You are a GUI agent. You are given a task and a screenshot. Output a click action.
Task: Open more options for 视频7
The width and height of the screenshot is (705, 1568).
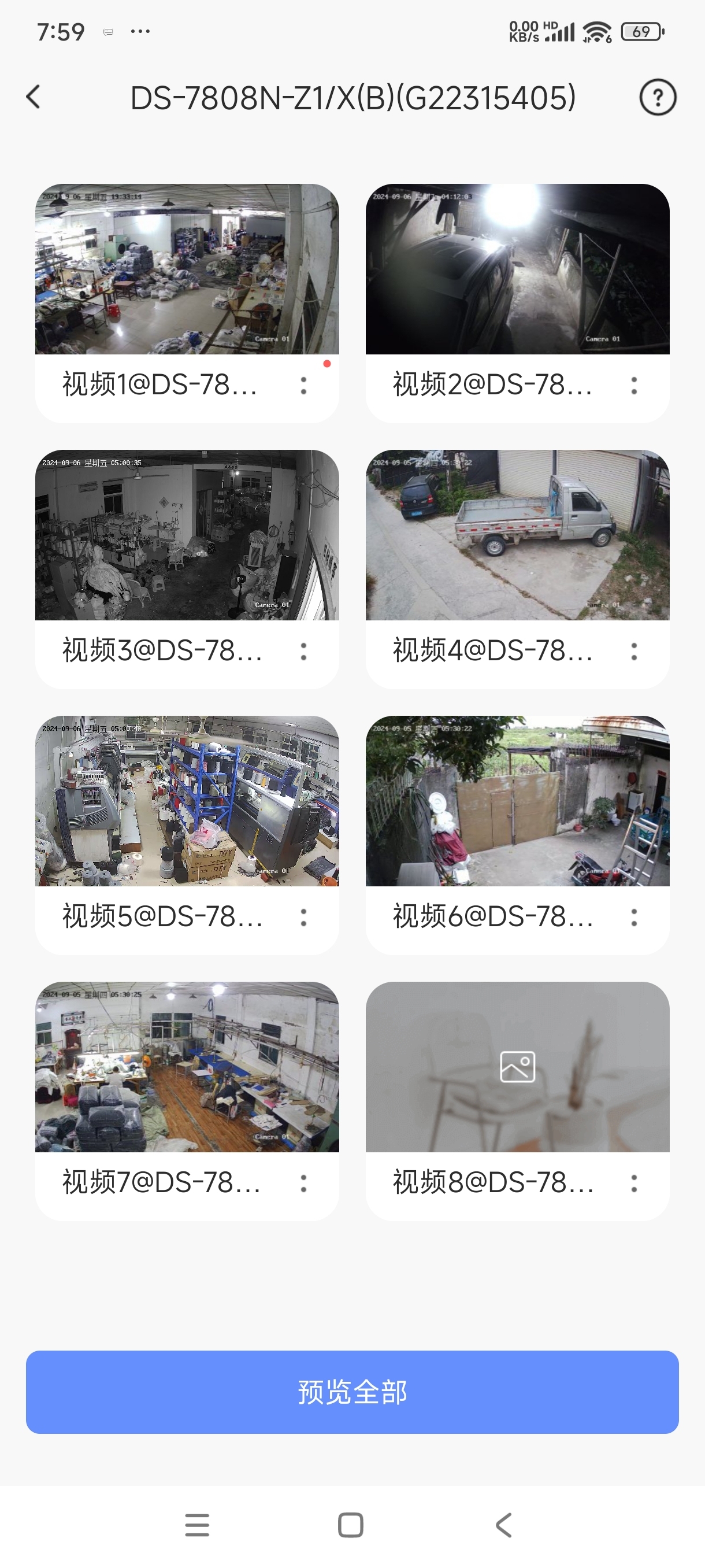[303, 1184]
